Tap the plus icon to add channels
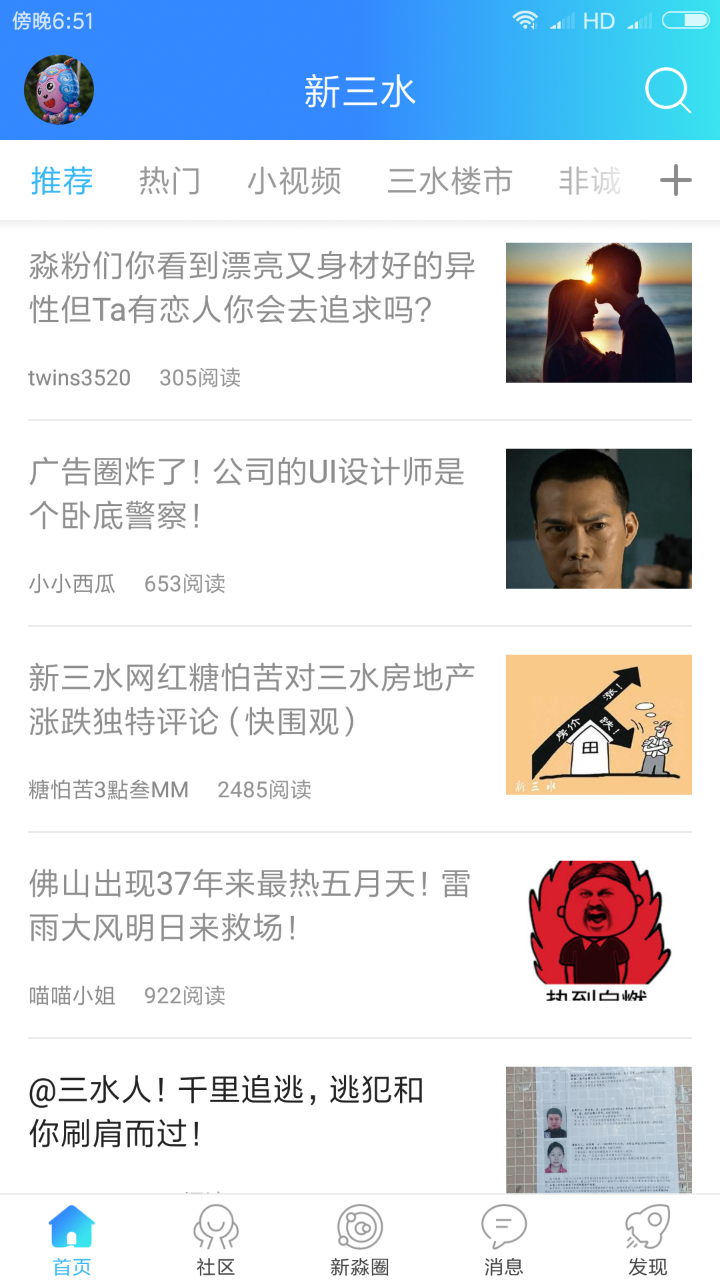Screen dimensions: 720x1280 [676, 181]
